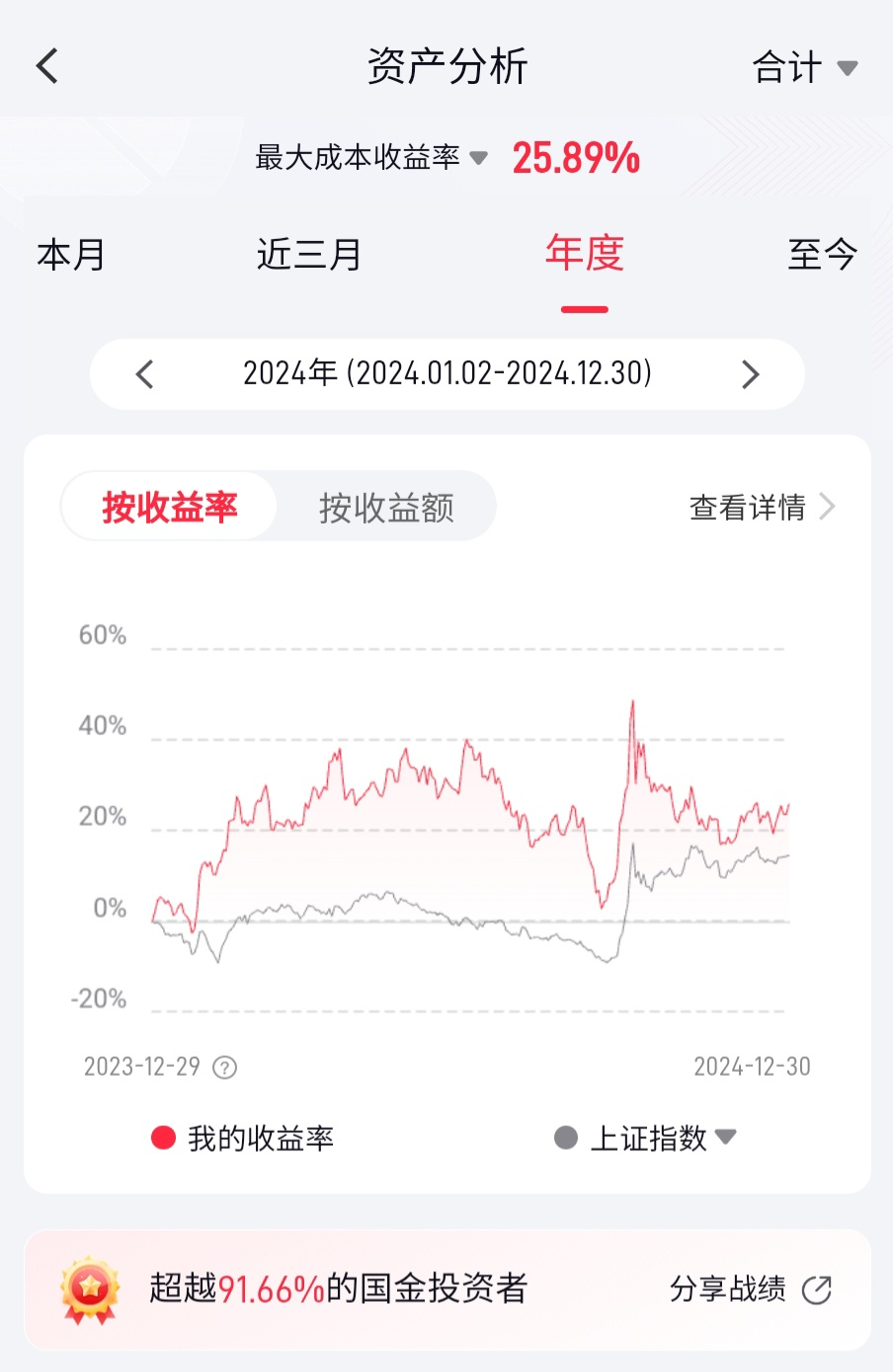Switch to the 至今 tab

point(821,255)
